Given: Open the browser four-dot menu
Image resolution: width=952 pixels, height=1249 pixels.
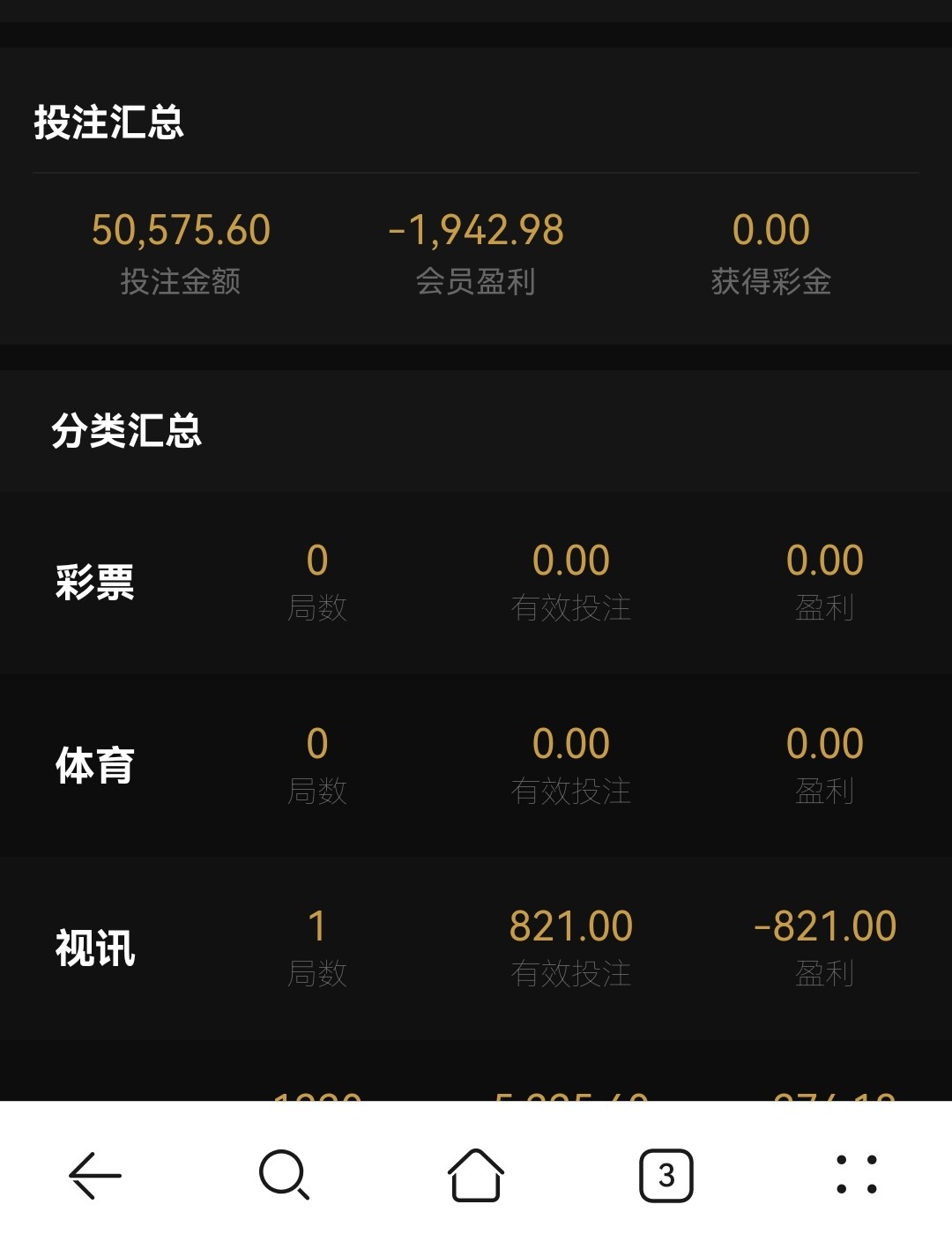Looking at the screenshot, I should [x=857, y=1175].
